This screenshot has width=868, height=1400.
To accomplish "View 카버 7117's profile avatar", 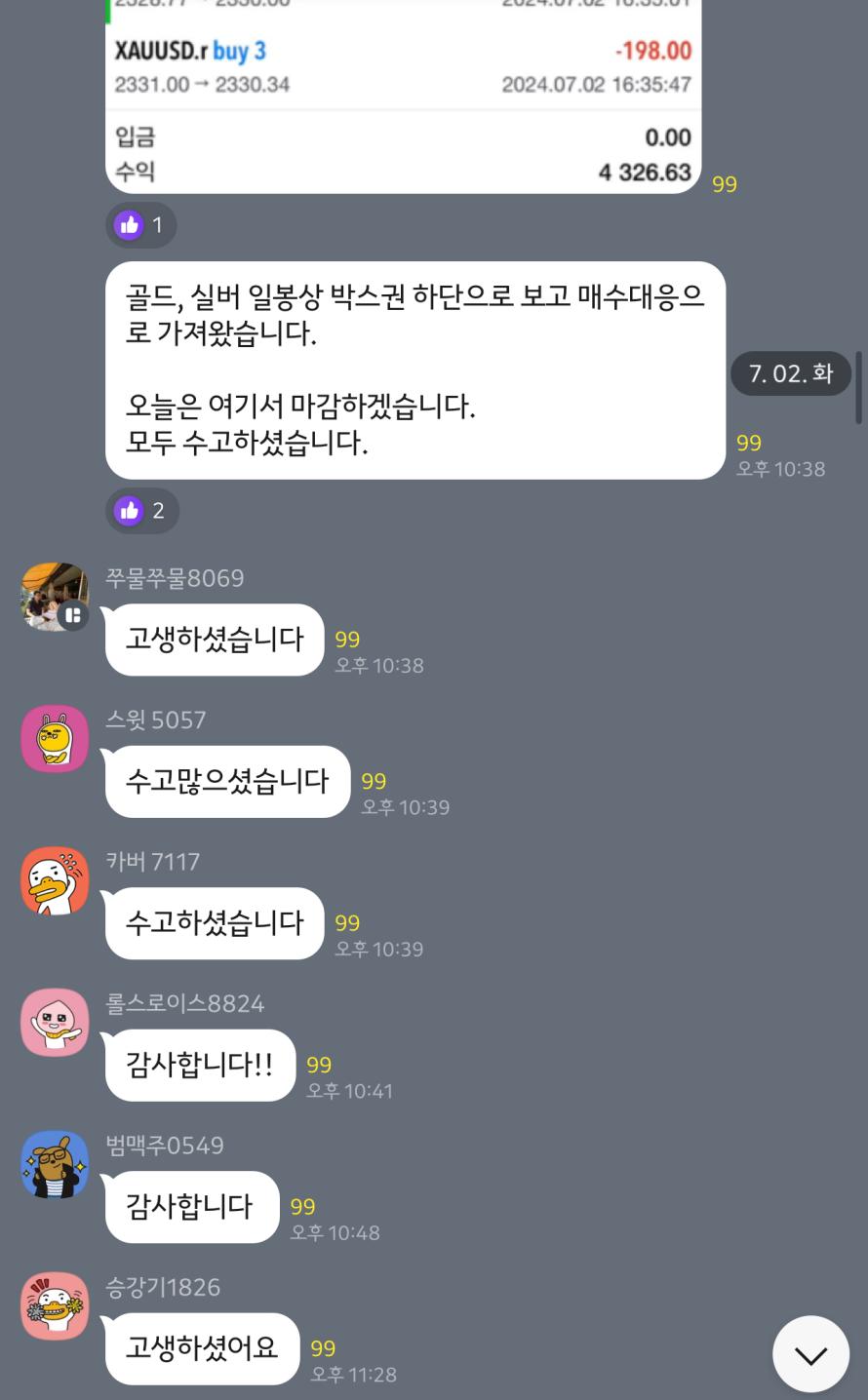I will pos(55,880).
